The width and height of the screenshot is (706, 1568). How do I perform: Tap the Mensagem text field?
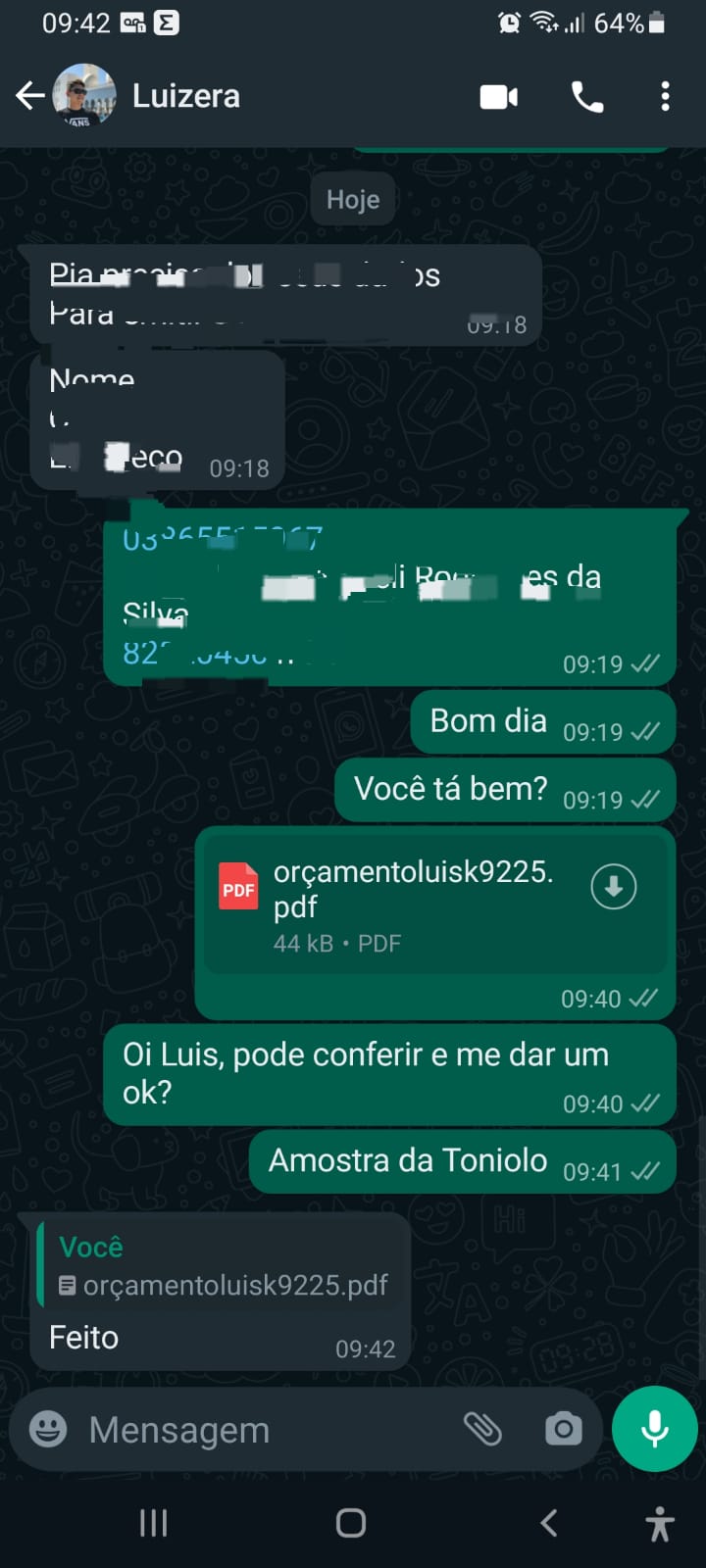[x=265, y=1430]
